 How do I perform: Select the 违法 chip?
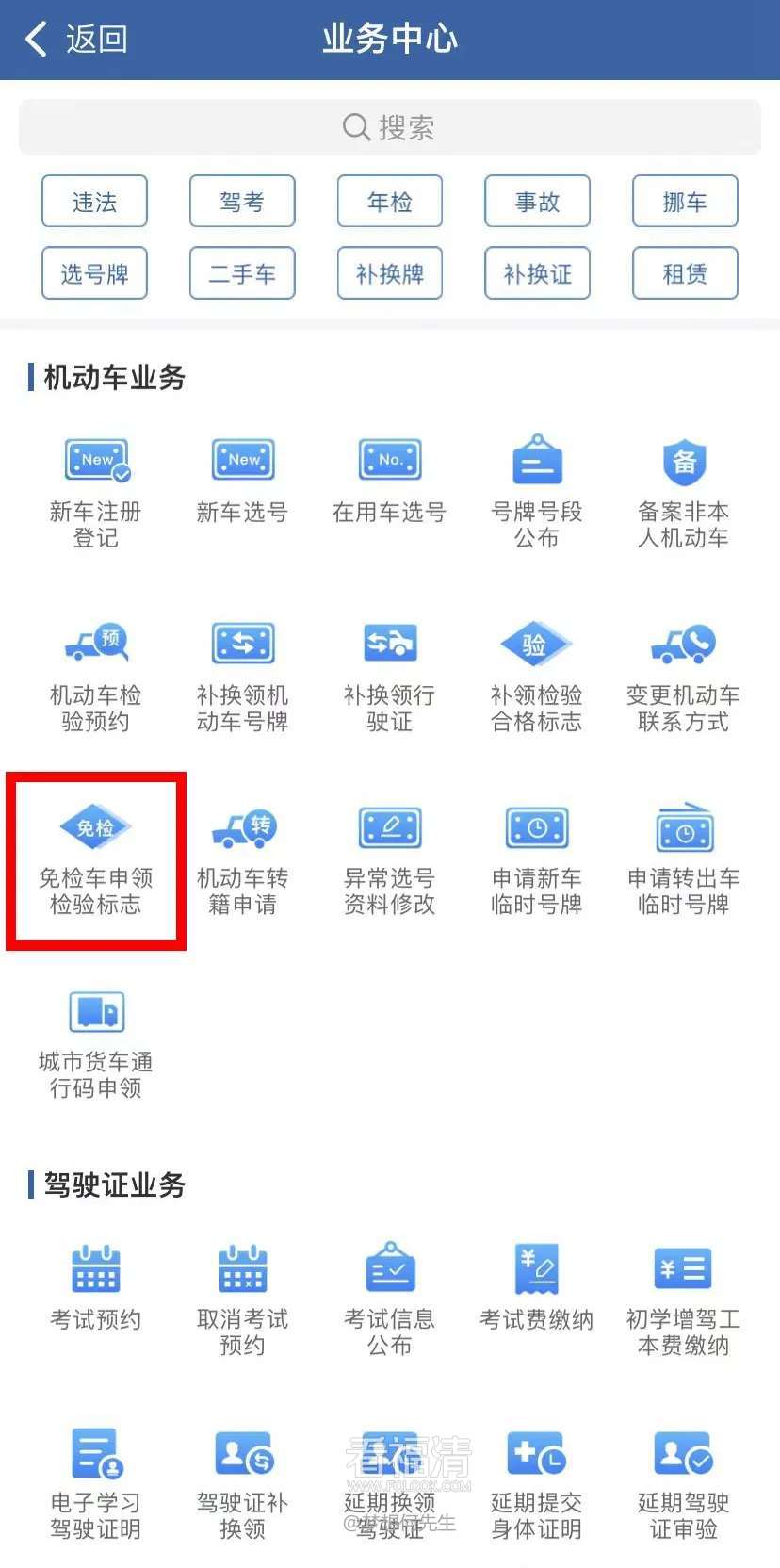pyautogui.click(x=94, y=202)
